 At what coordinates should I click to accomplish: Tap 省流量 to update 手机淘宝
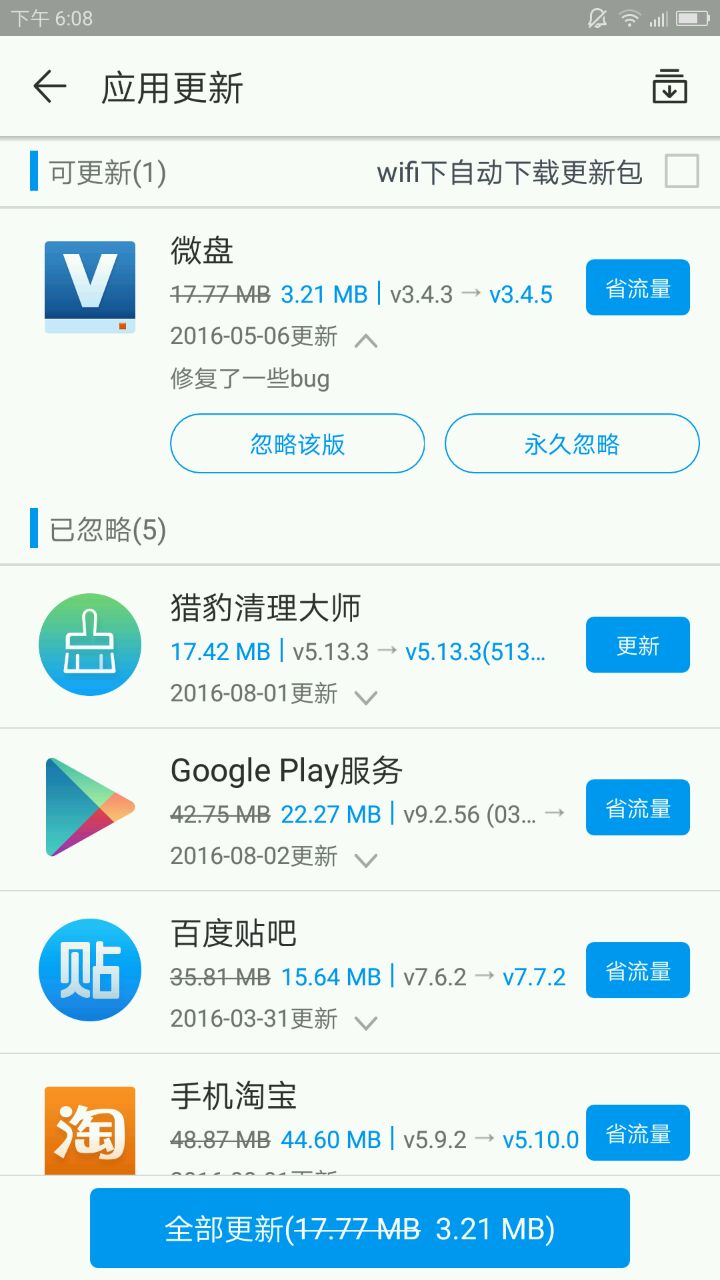[x=637, y=1133]
